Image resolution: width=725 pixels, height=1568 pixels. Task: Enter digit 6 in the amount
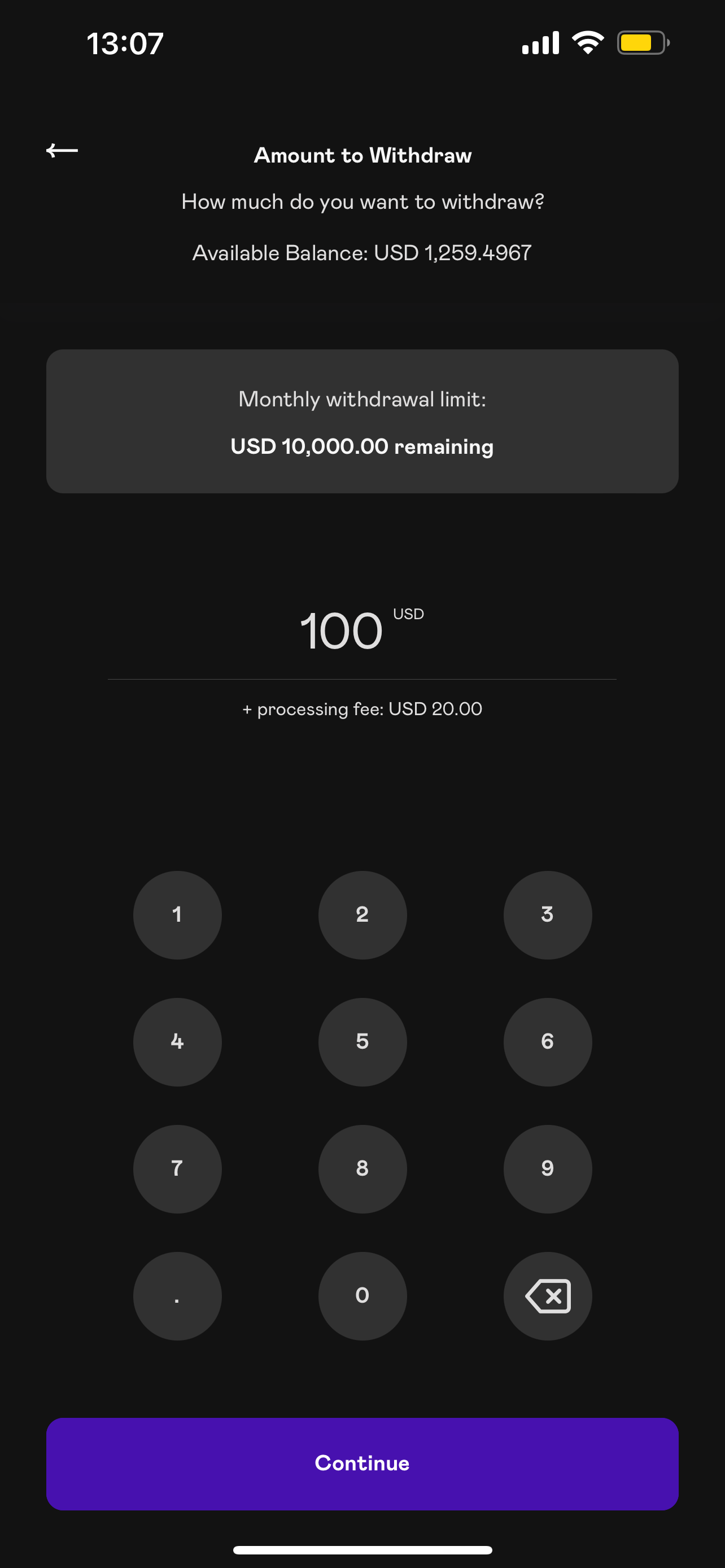point(547,1041)
